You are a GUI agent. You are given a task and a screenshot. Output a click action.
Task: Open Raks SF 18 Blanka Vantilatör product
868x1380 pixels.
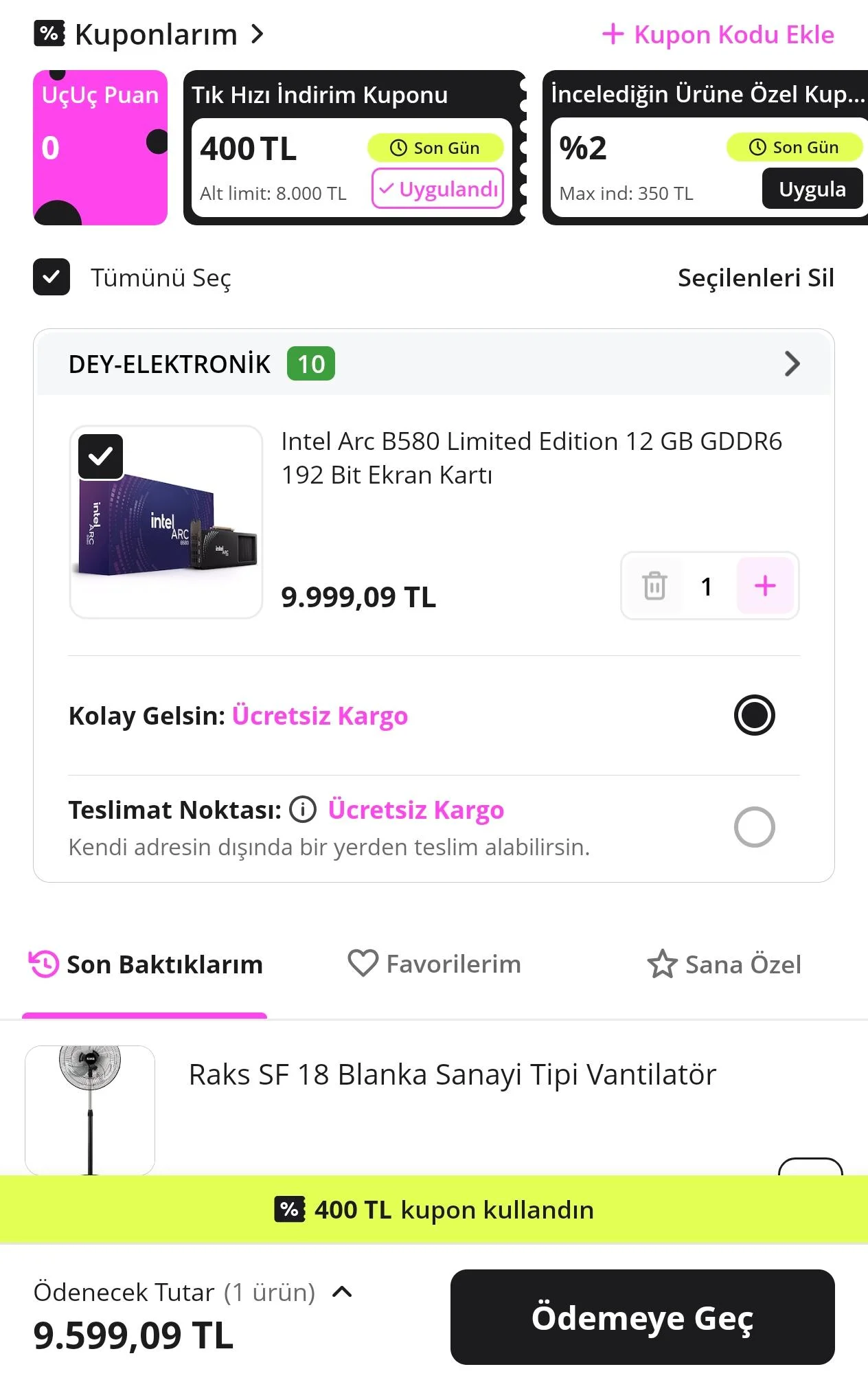click(x=452, y=1075)
